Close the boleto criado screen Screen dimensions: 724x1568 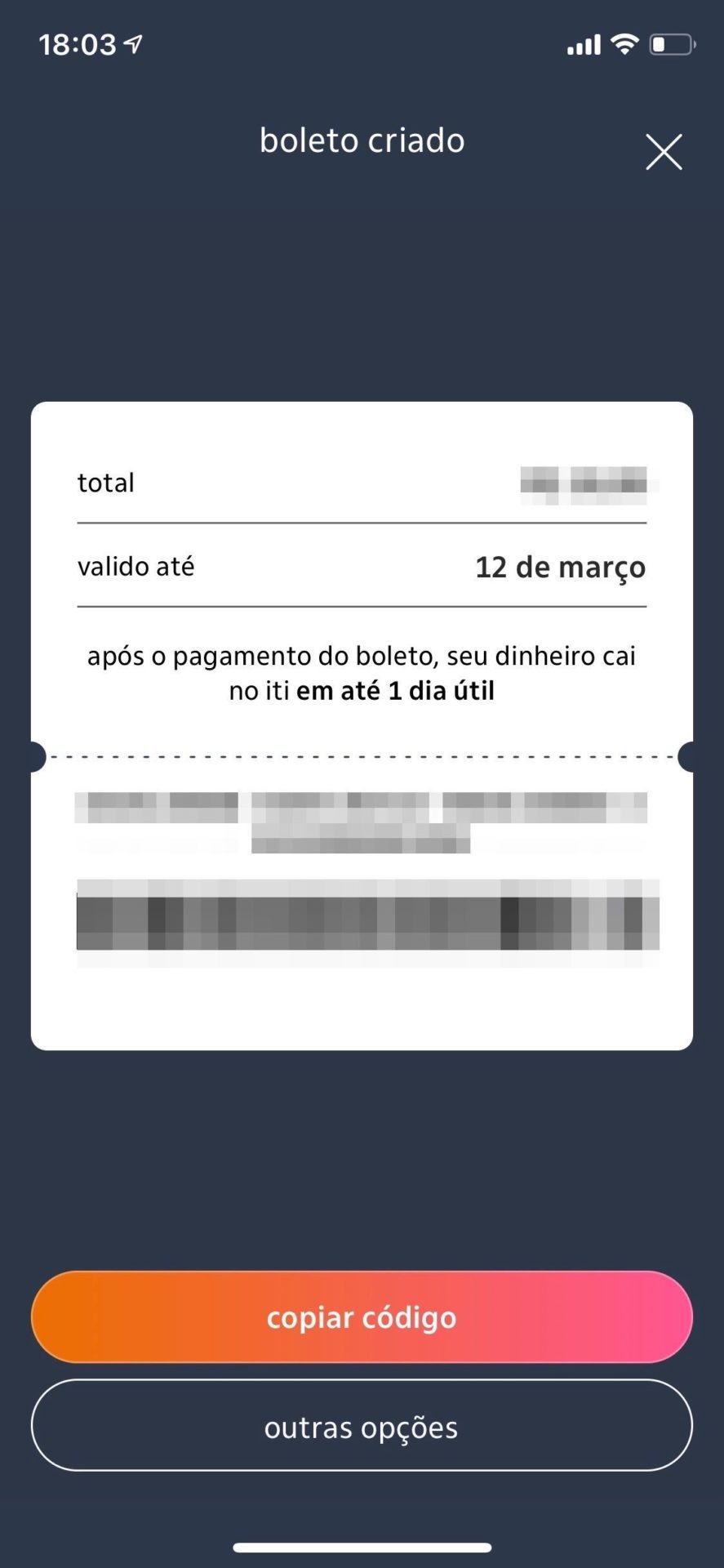pos(664,152)
